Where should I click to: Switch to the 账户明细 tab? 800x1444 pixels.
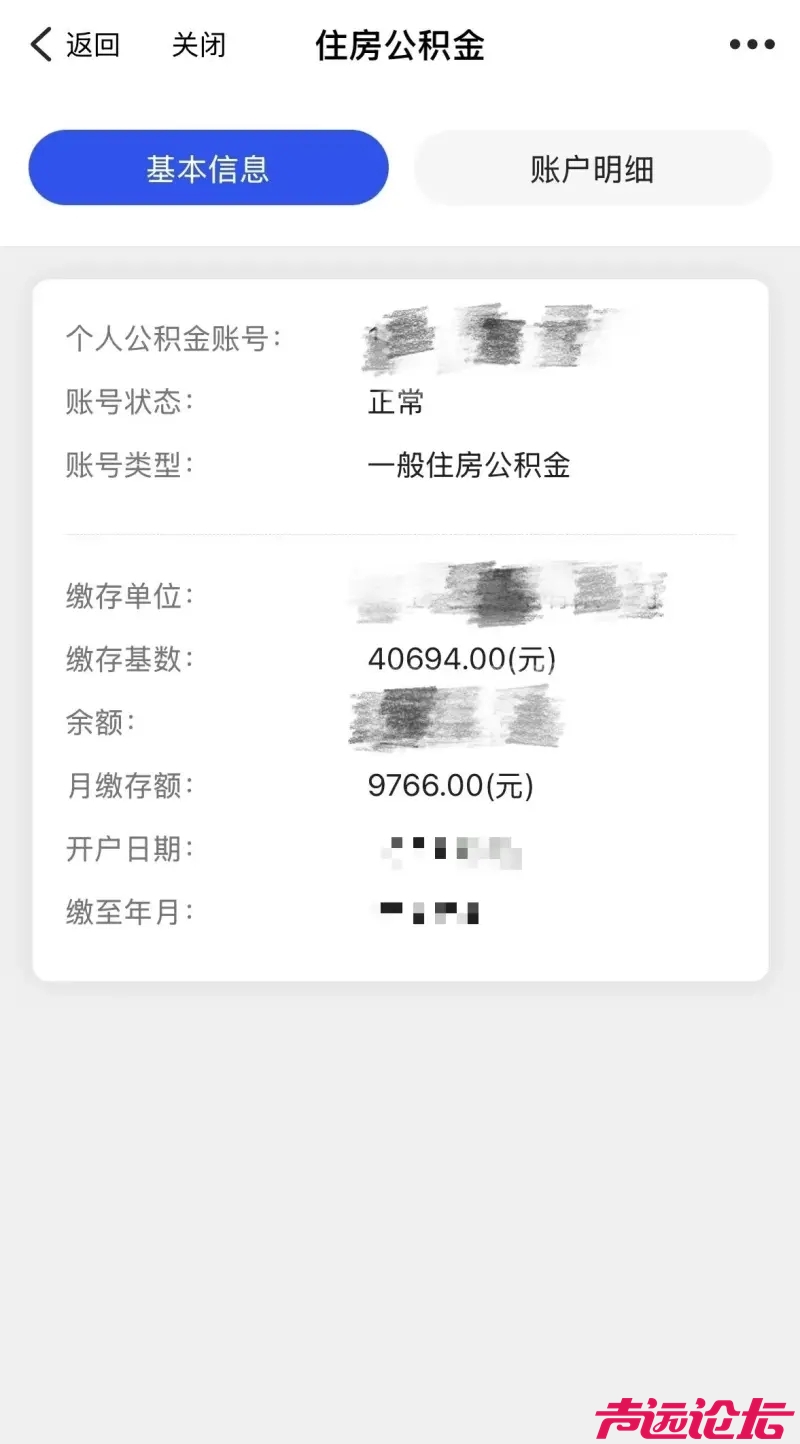pos(592,168)
